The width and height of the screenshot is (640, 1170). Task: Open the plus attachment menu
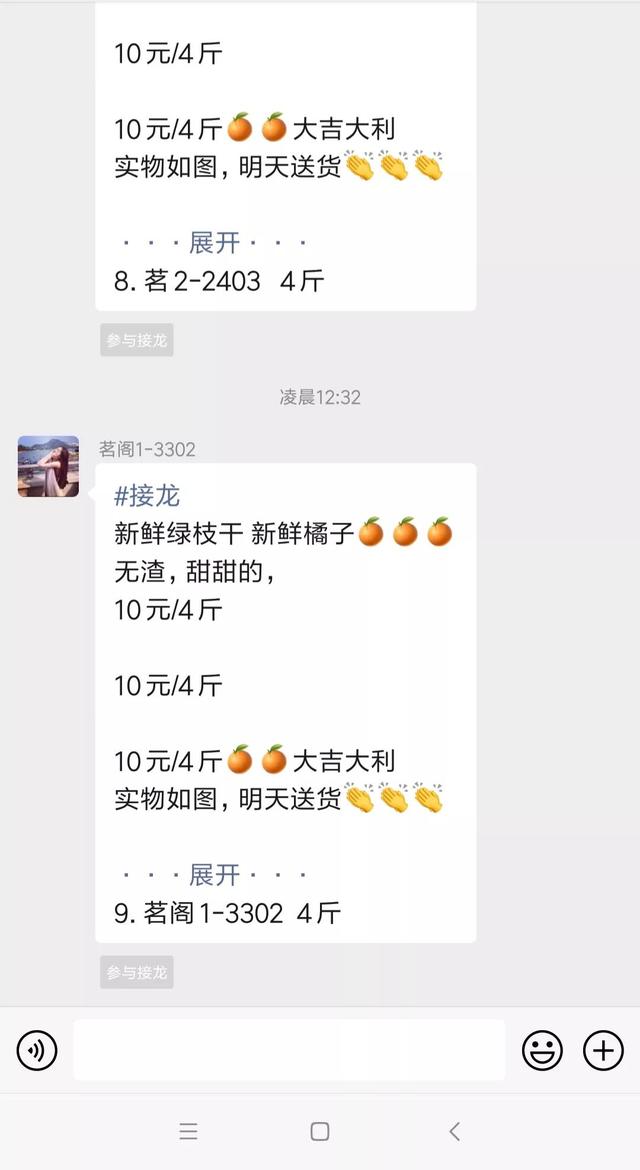point(603,1050)
